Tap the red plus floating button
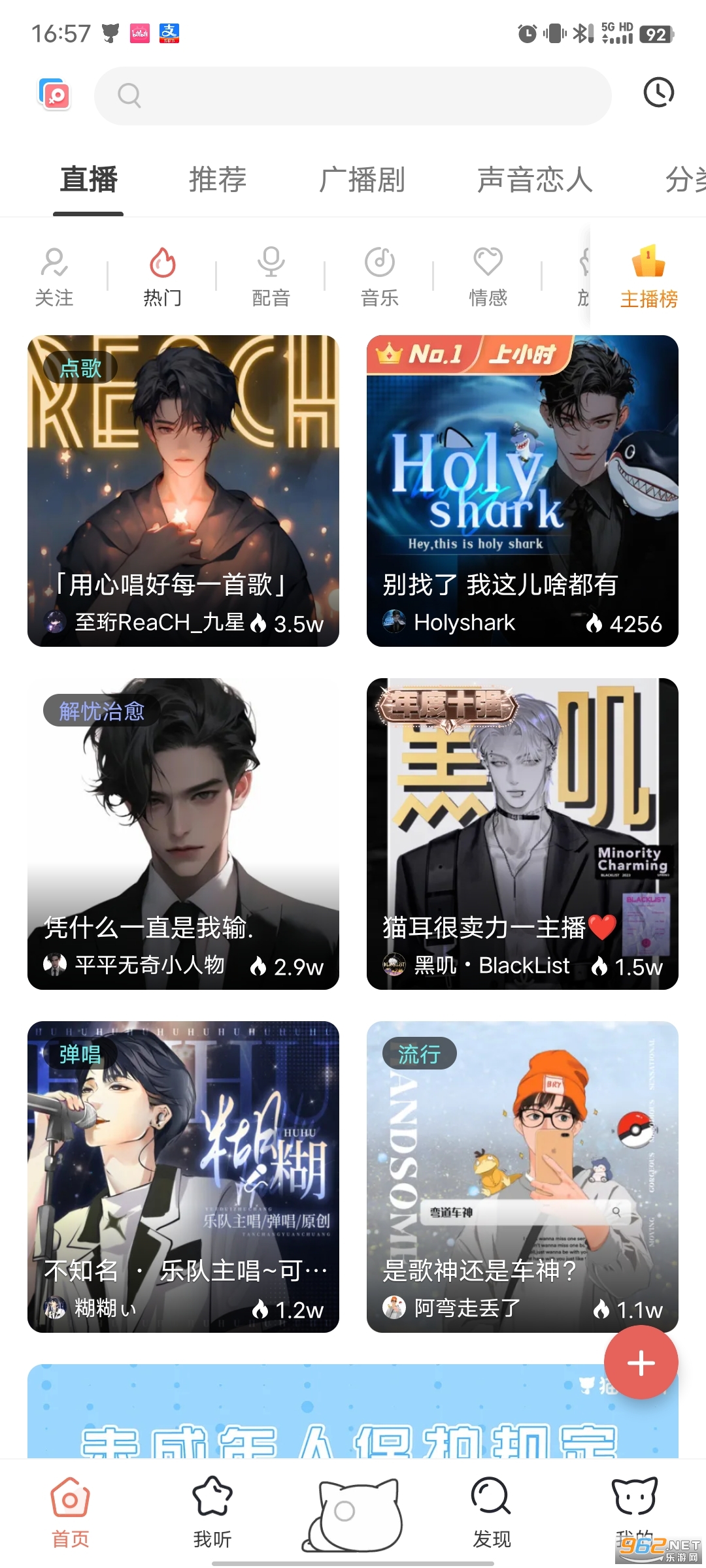This screenshot has height=1568, width=706. coord(640,1363)
